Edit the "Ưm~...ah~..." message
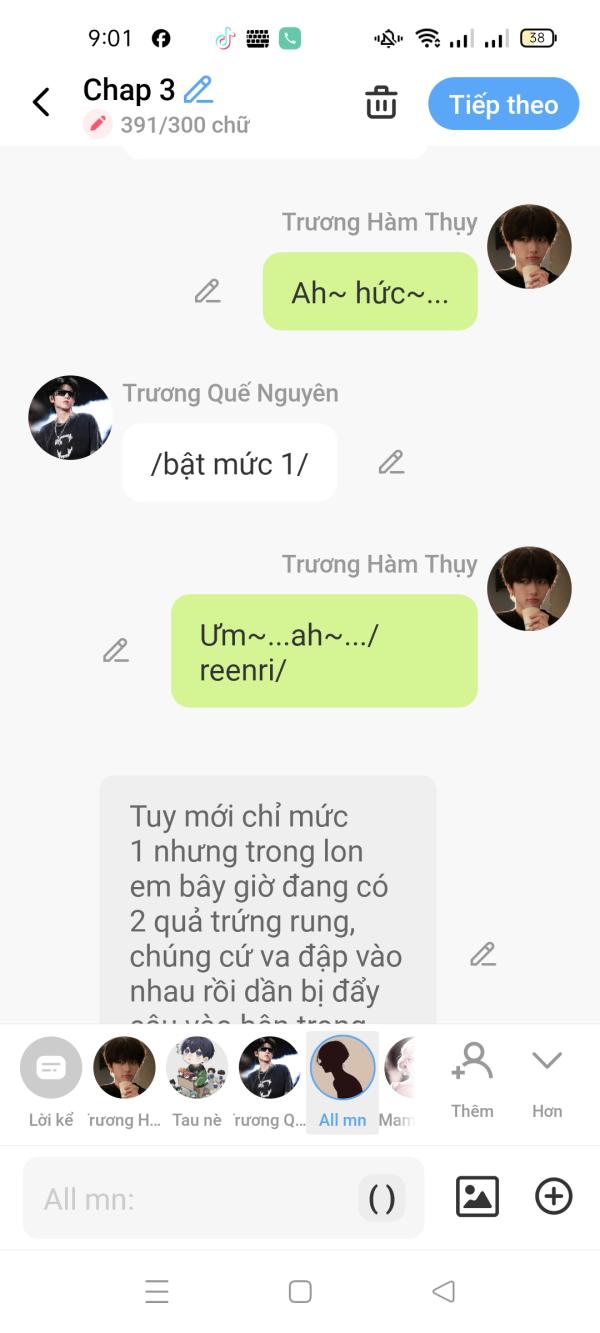600x1333 pixels. pyautogui.click(x=116, y=650)
